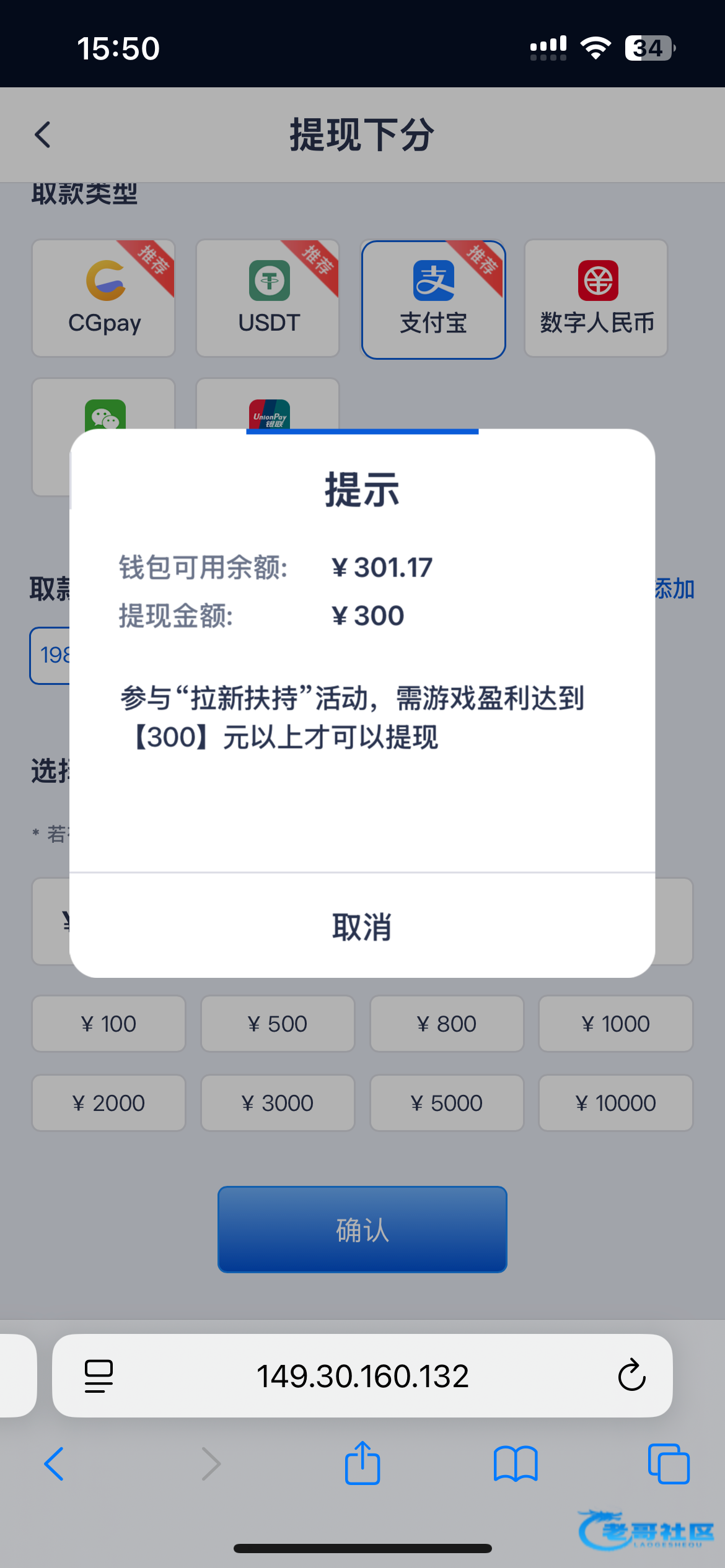Image resolution: width=725 pixels, height=1568 pixels.
Task: Open the Safari share sheet
Action: coord(362,1464)
